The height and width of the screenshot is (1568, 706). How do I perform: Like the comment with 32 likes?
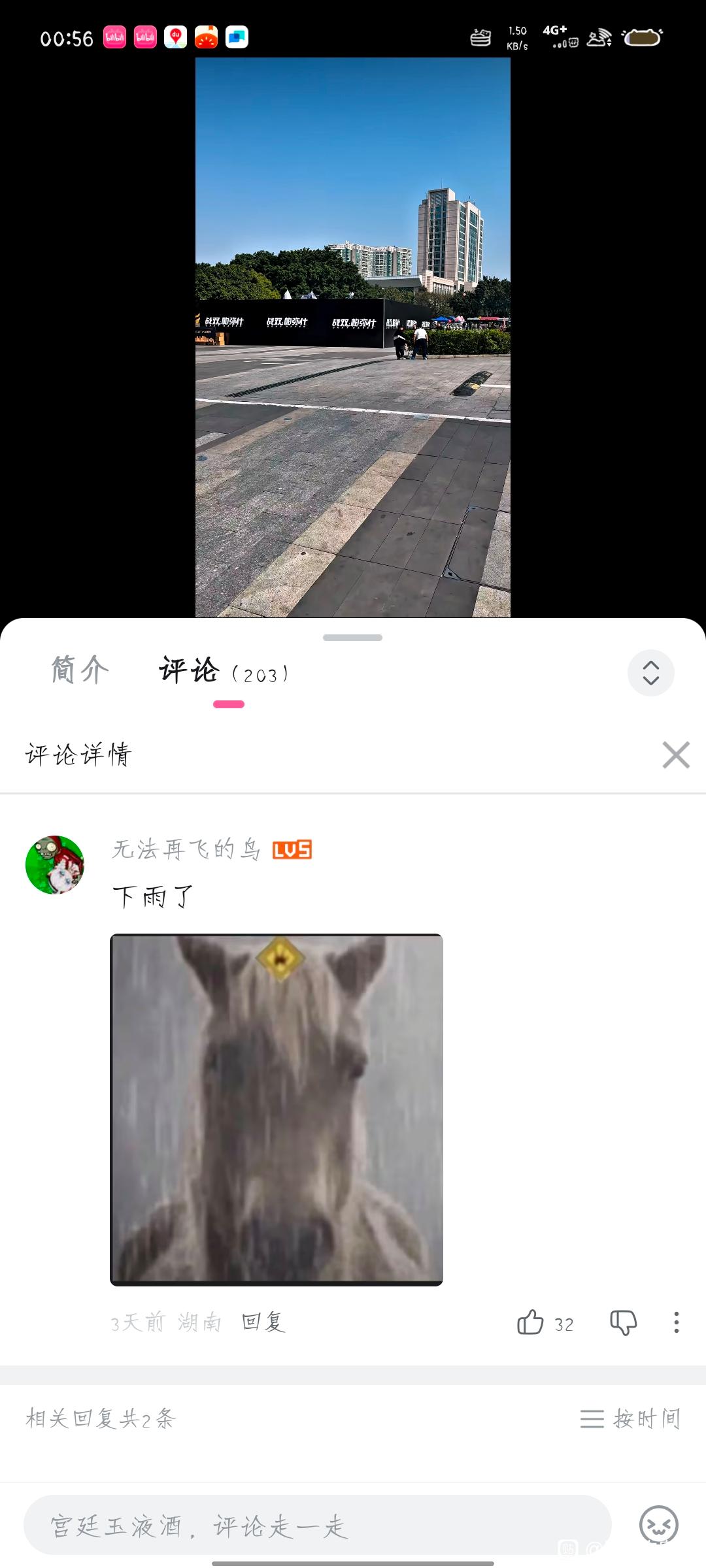pos(530,1322)
